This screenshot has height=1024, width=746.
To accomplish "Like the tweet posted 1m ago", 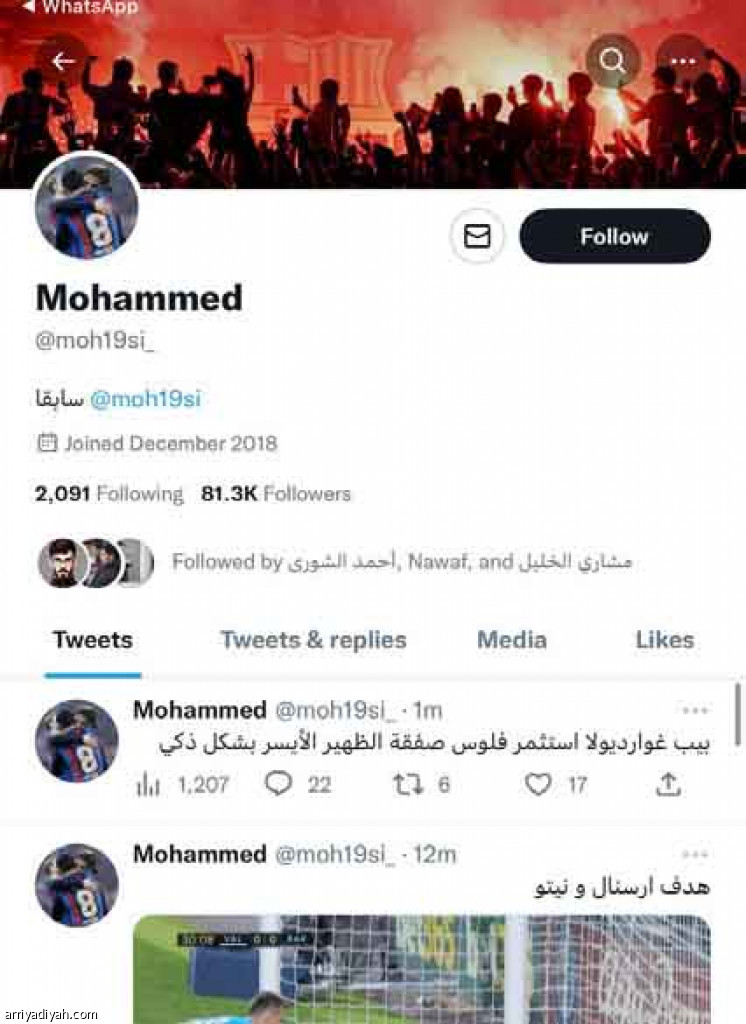I will (x=539, y=785).
